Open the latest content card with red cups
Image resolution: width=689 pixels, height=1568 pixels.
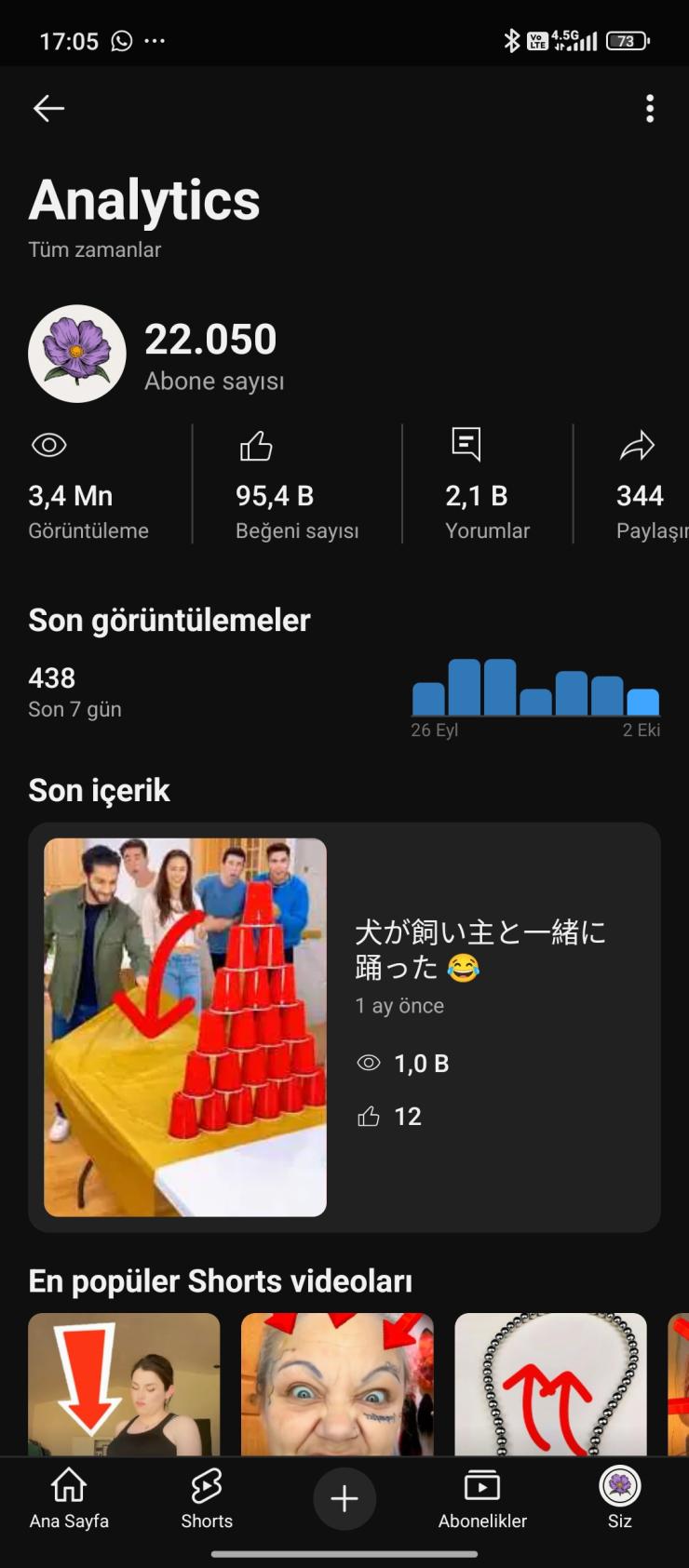(344, 1027)
